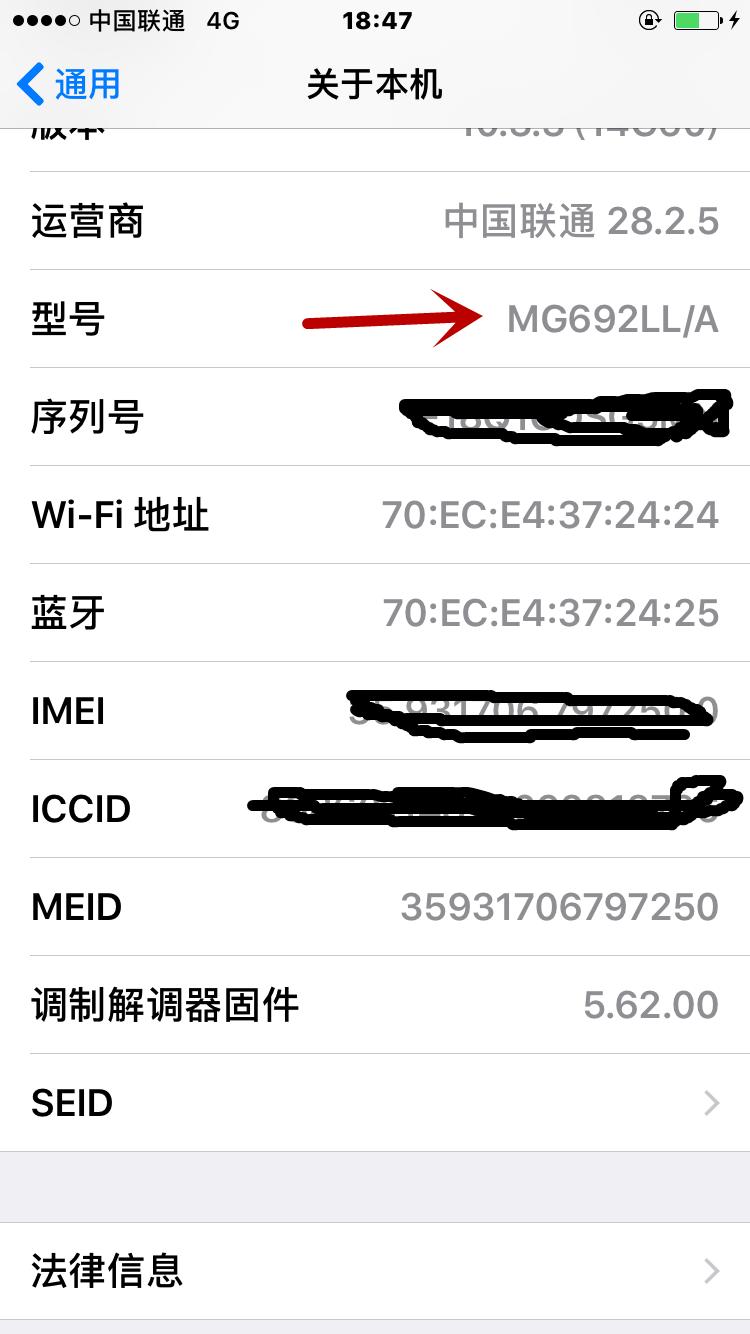
Task: Expand 法律信息 legal information
Action: [x=375, y=1271]
